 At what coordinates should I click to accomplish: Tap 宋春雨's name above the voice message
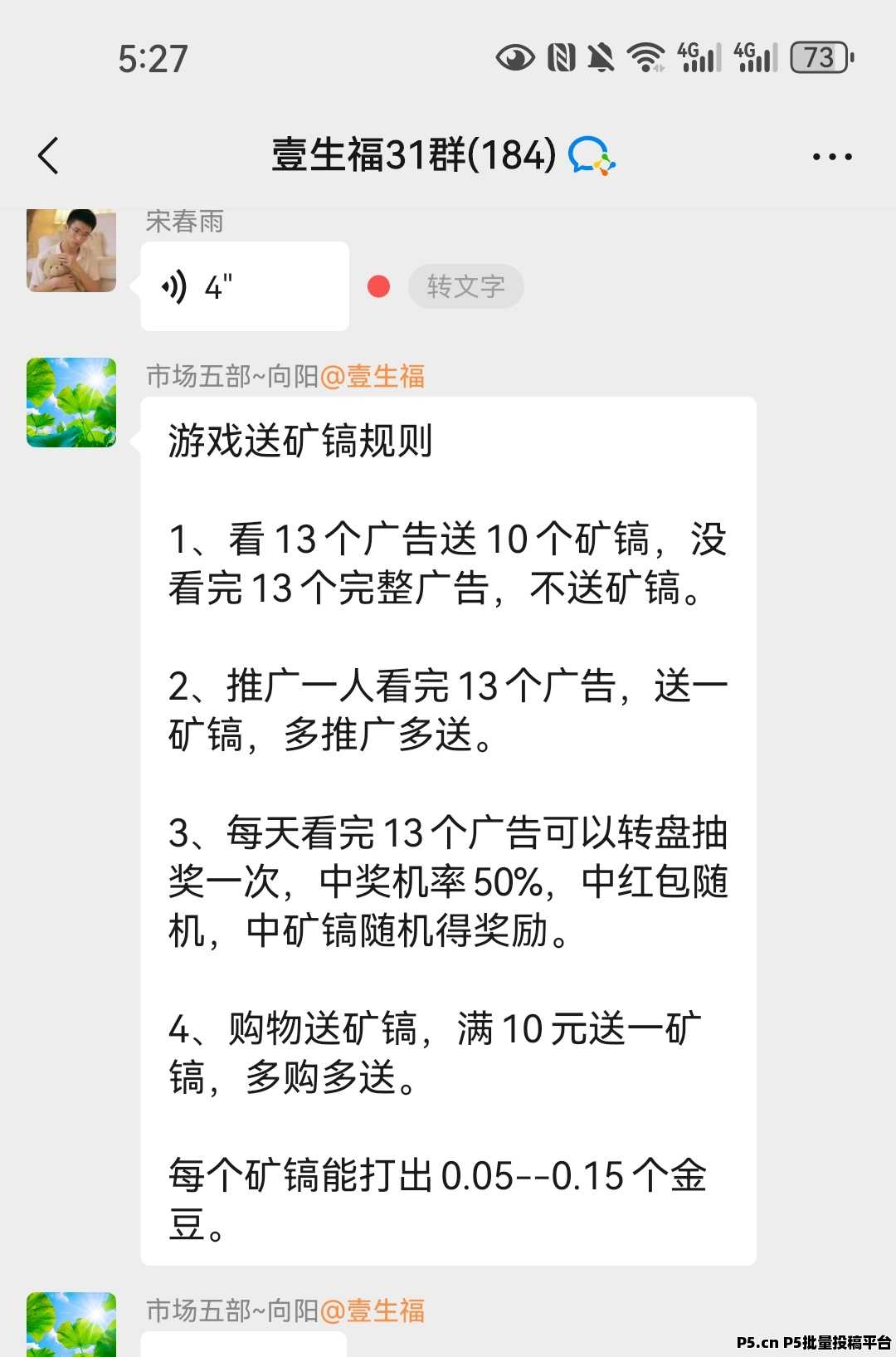click(183, 221)
